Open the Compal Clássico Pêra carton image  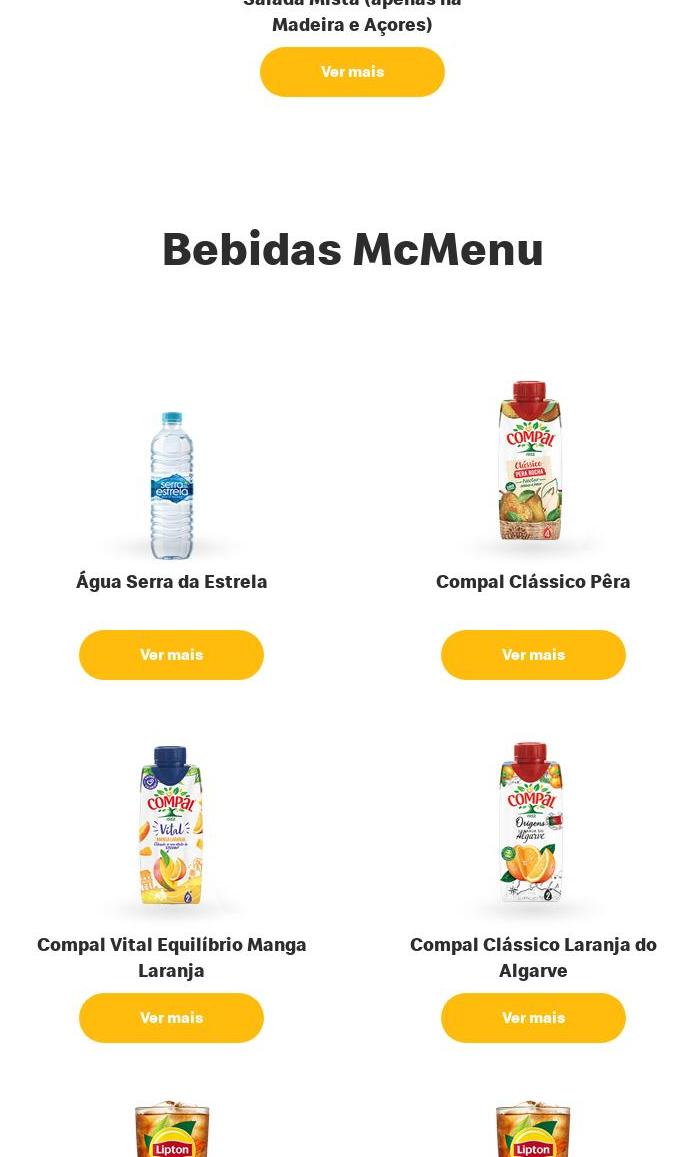point(531,460)
